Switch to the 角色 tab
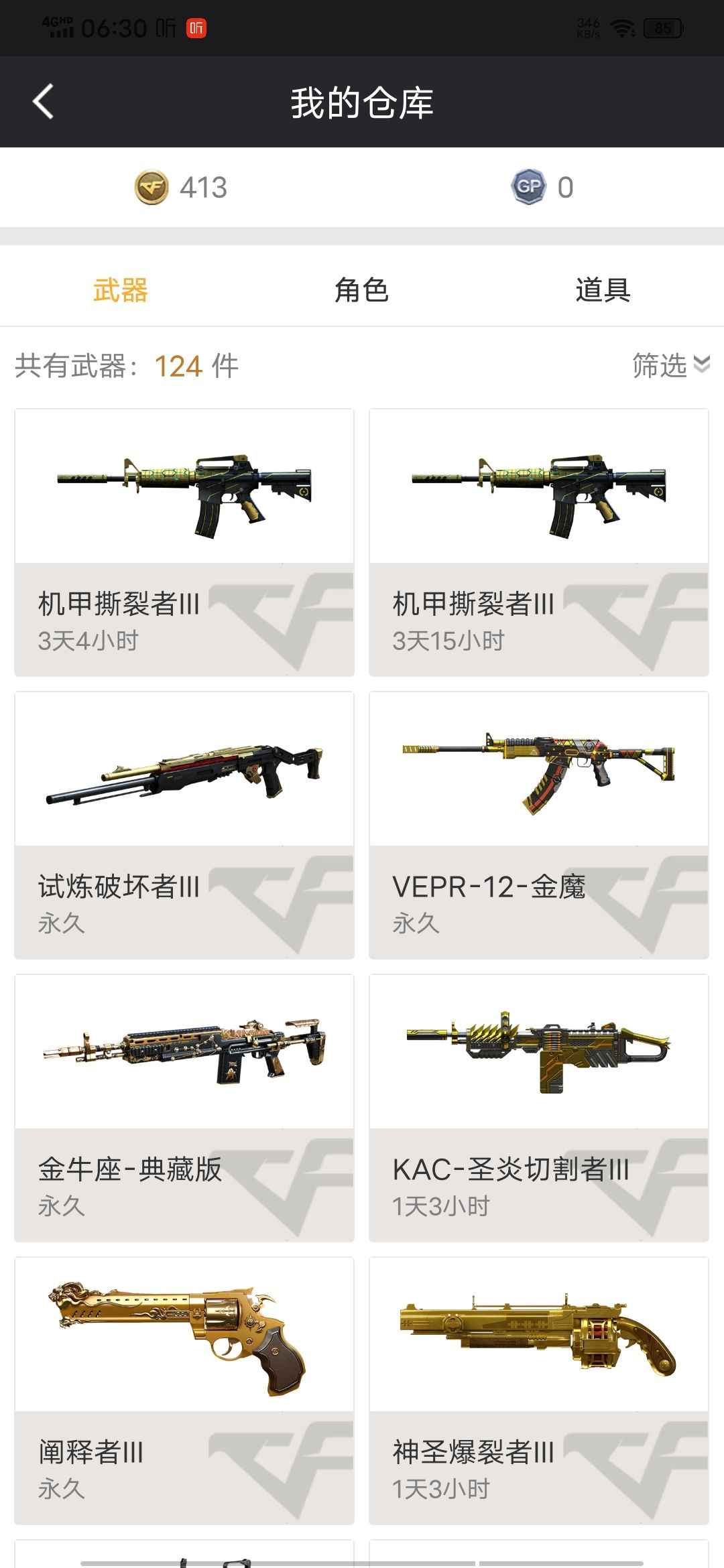 (x=361, y=290)
